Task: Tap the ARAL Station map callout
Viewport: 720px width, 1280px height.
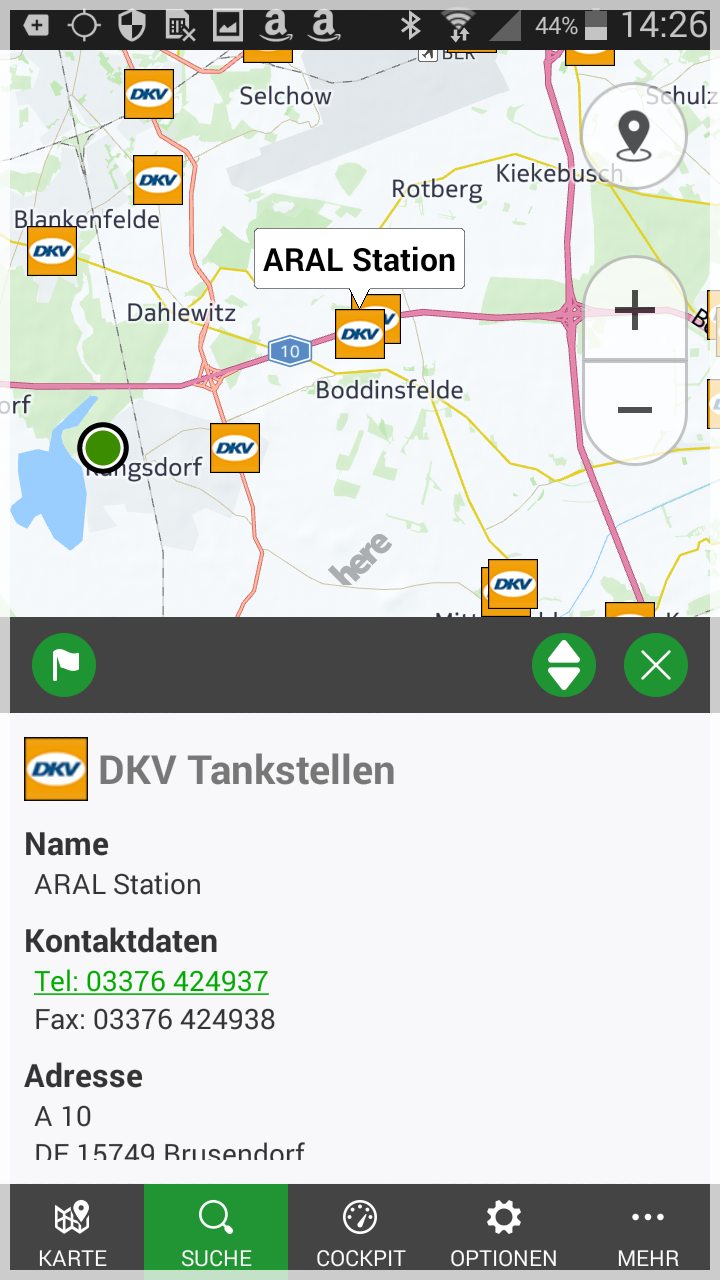Action: [x=359, y=260]
